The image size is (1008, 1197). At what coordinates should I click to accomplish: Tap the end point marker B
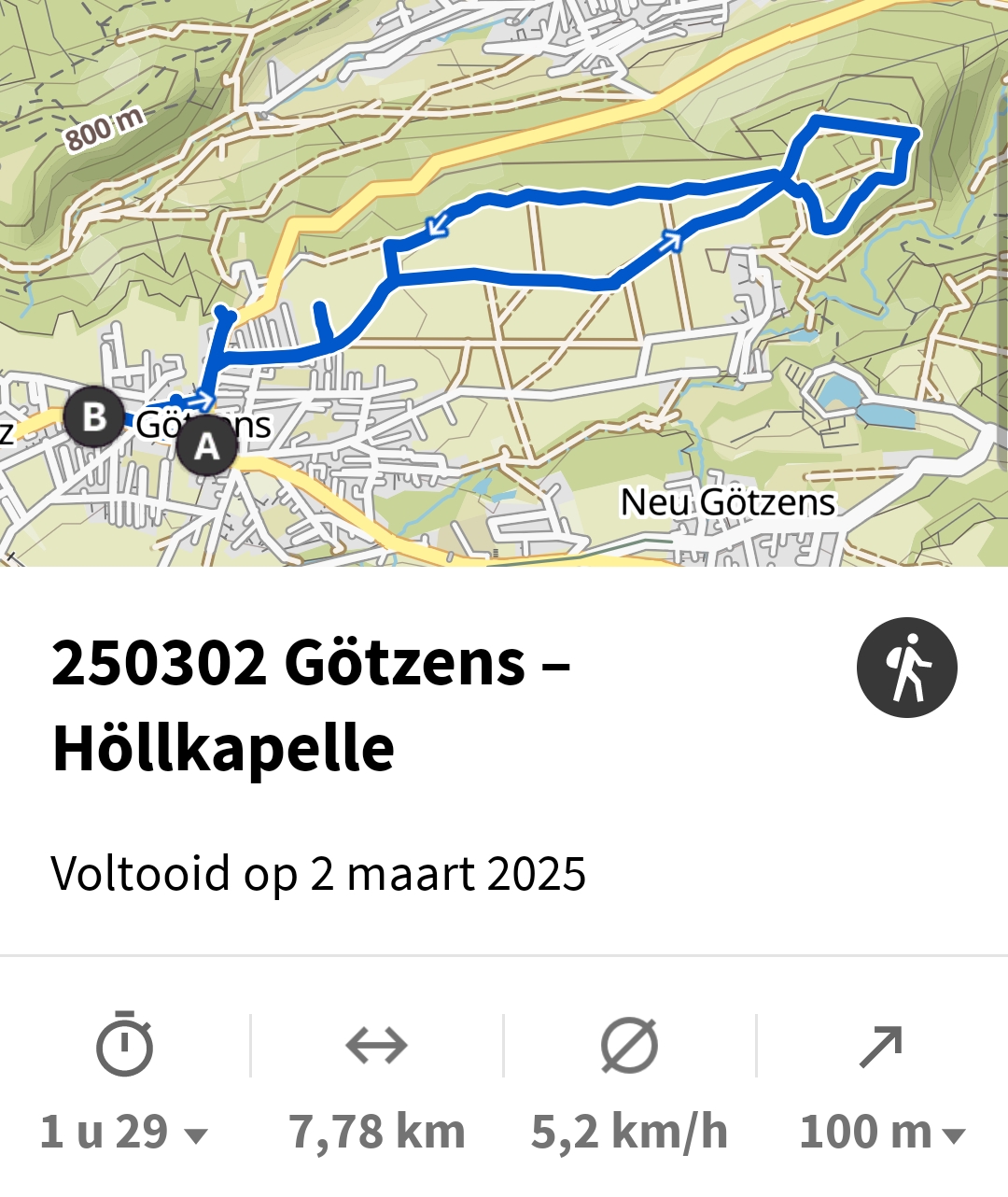pos(94,416)
